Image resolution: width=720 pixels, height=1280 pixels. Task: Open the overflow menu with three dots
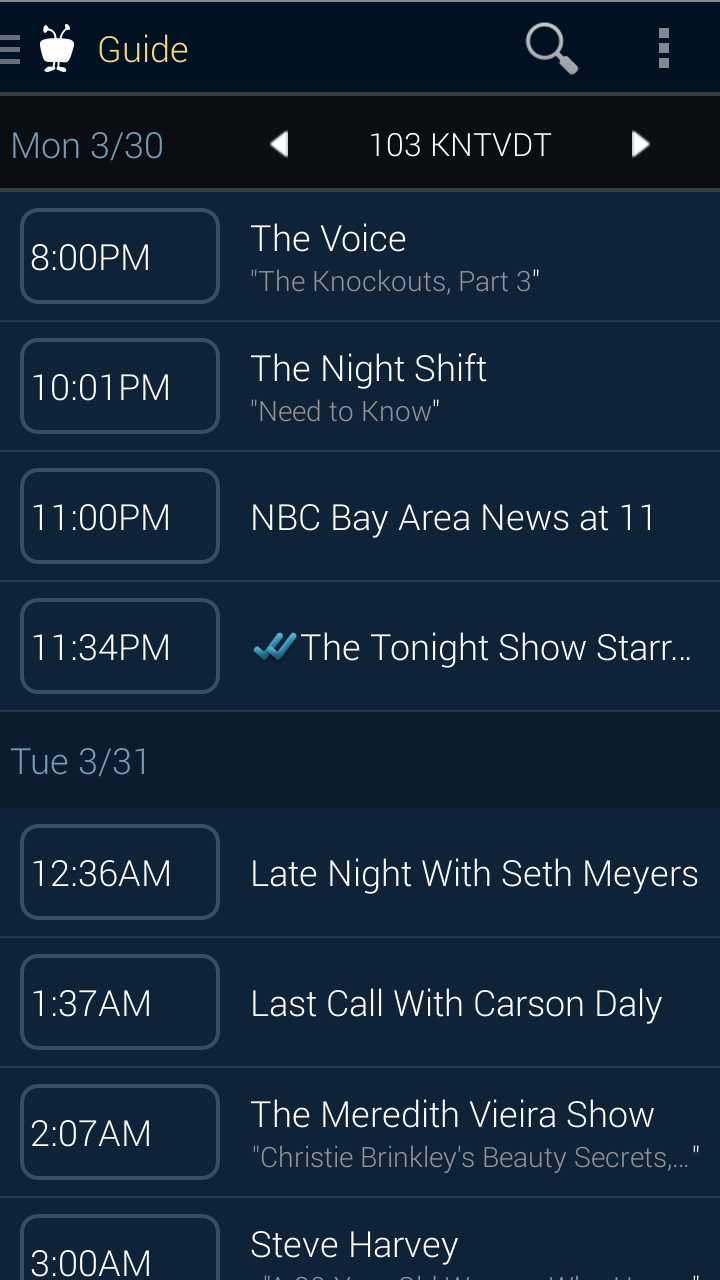[x=663, y=47]
